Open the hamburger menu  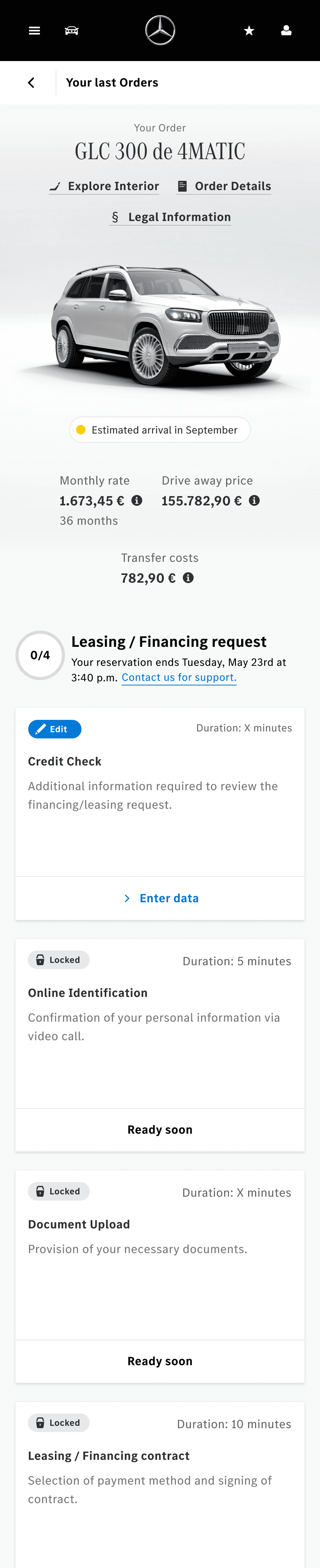(35, 31)
